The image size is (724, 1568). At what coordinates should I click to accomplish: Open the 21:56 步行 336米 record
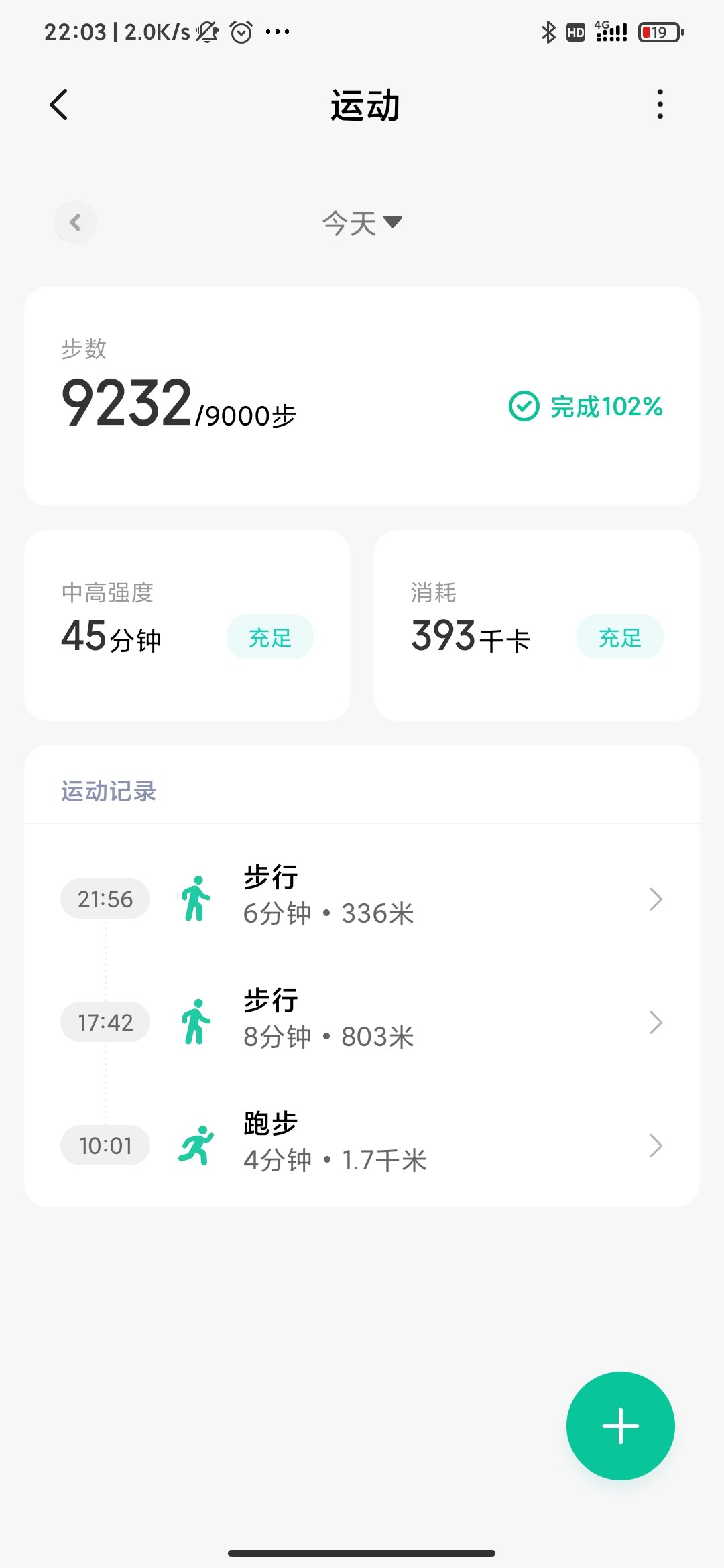pyautogui.click(x=362, y=898)
